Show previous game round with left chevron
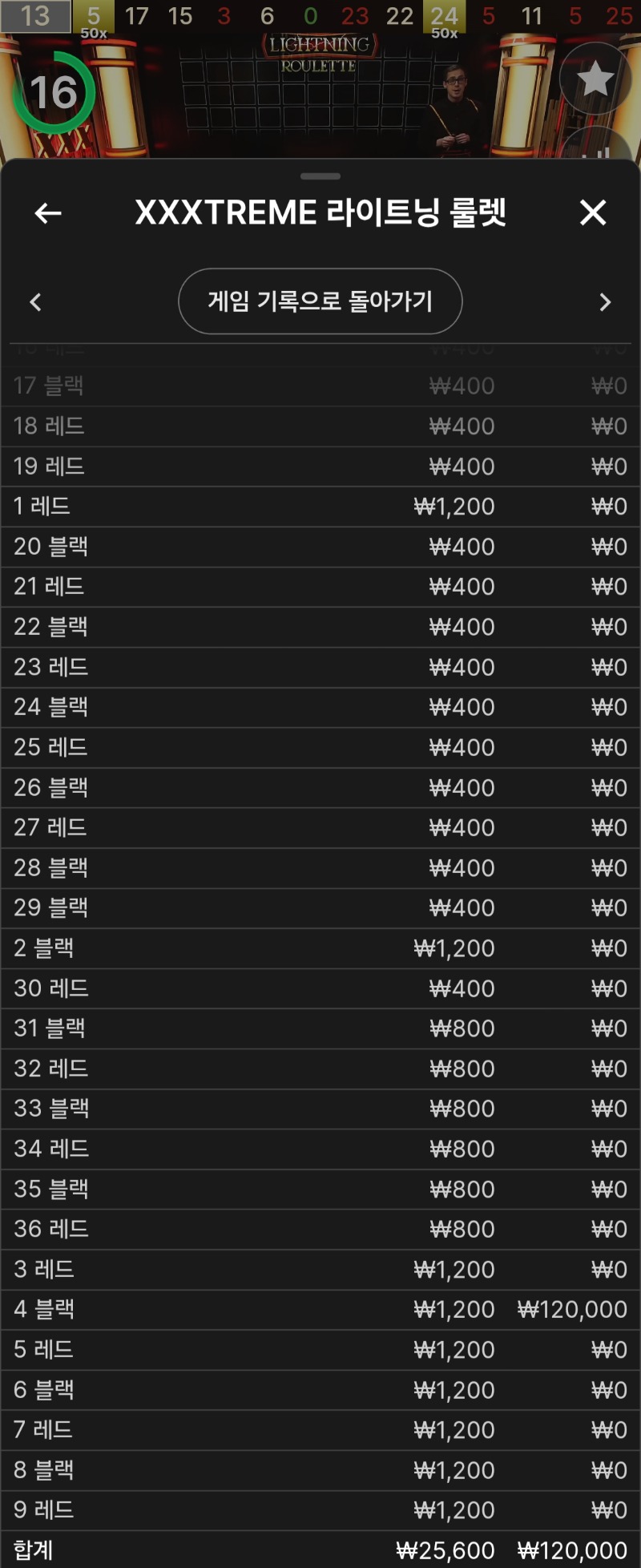The width and height of the screenshot is (641, 1568). pyautogui.click(x=35, y=302)
